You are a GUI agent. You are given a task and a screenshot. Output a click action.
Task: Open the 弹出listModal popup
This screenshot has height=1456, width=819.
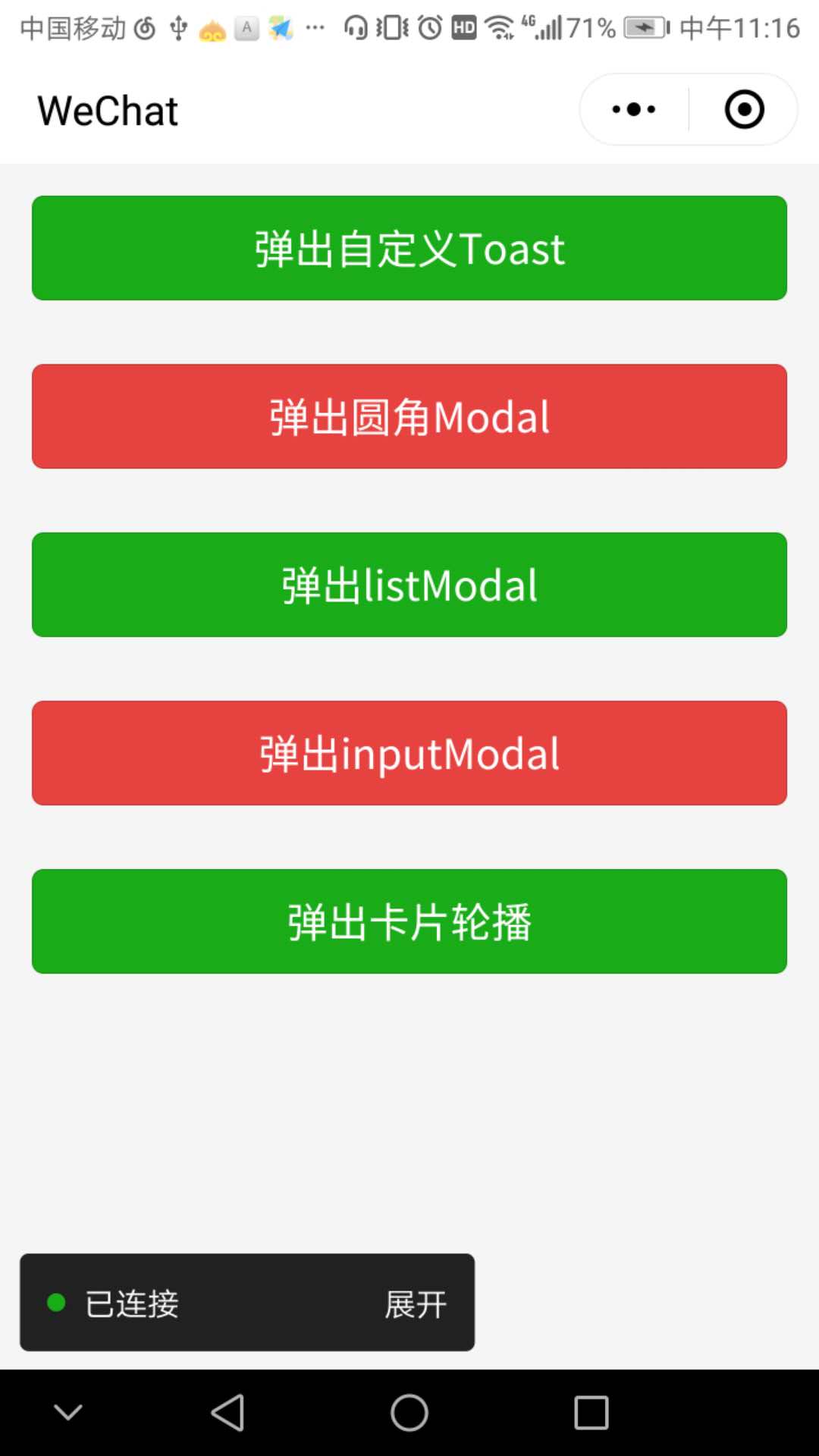pyautogui.click(x=409, y=585)
